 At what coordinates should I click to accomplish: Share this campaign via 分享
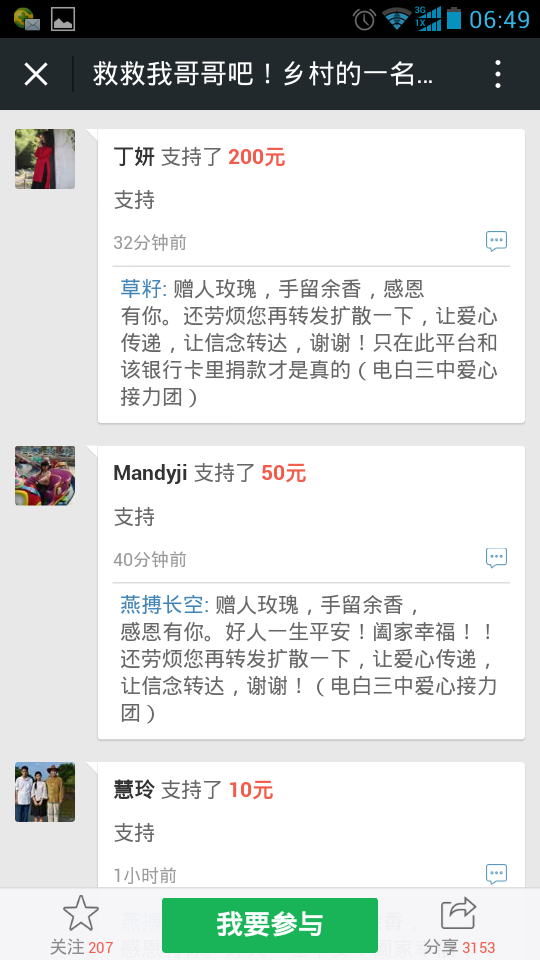pyautogui.click(x=459, y=924)
